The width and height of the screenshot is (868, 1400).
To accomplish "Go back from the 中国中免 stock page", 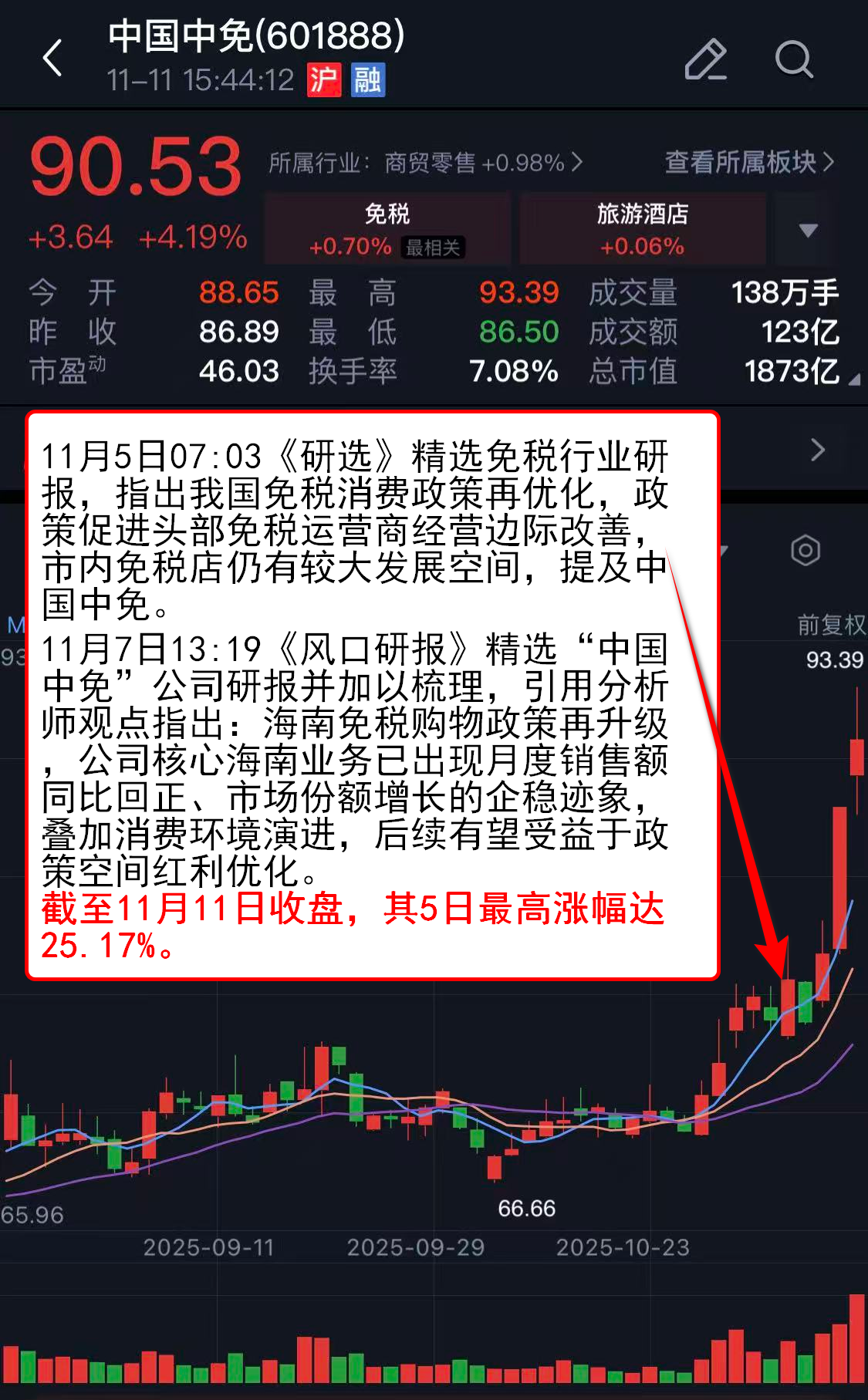I will pos(52,59).
